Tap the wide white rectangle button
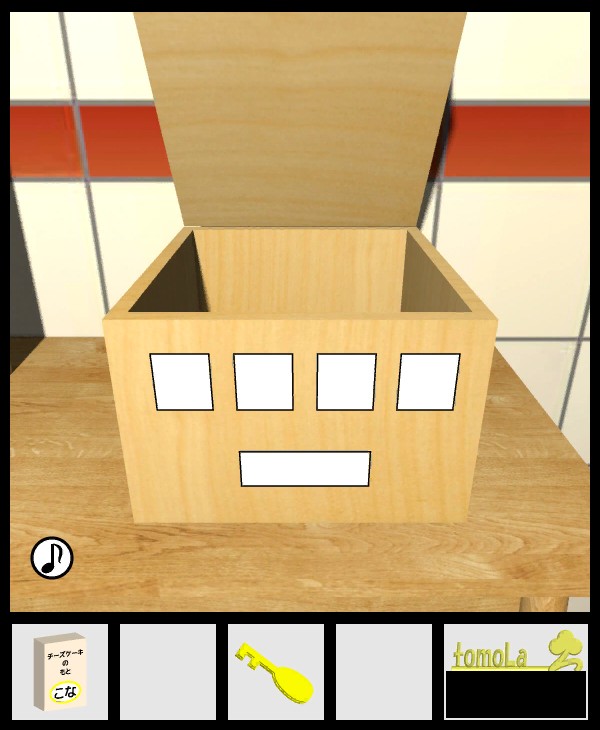The height and width of the screenshot is (730, 600). (x=305, y=469)
